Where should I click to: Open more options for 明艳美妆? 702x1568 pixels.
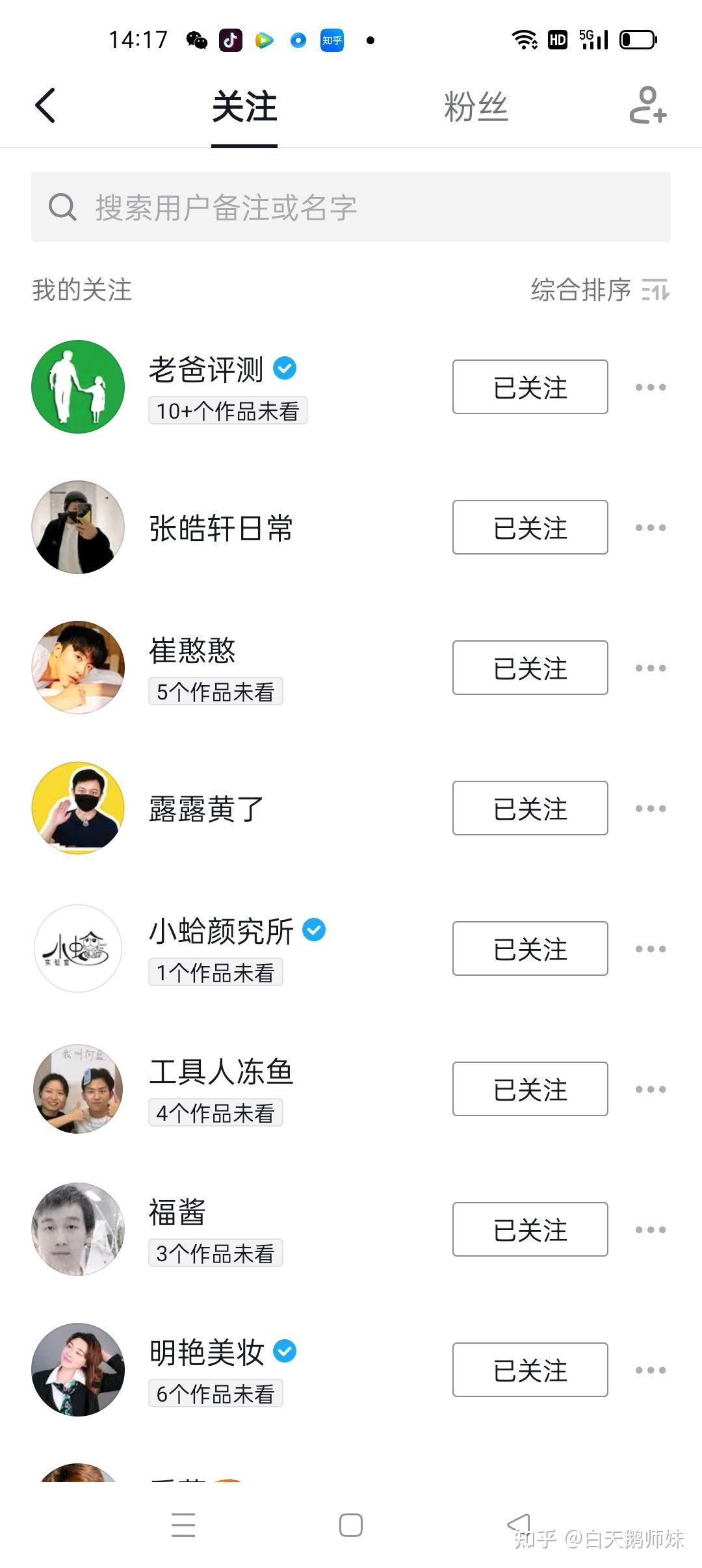[651, 1370]
